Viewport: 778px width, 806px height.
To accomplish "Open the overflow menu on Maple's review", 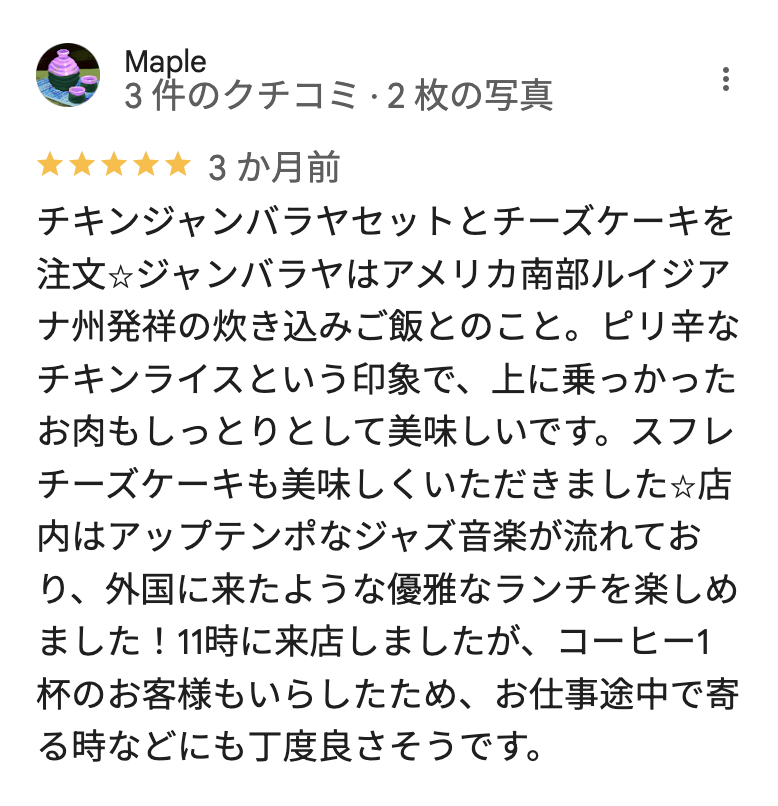I will [x=726, y=80].
